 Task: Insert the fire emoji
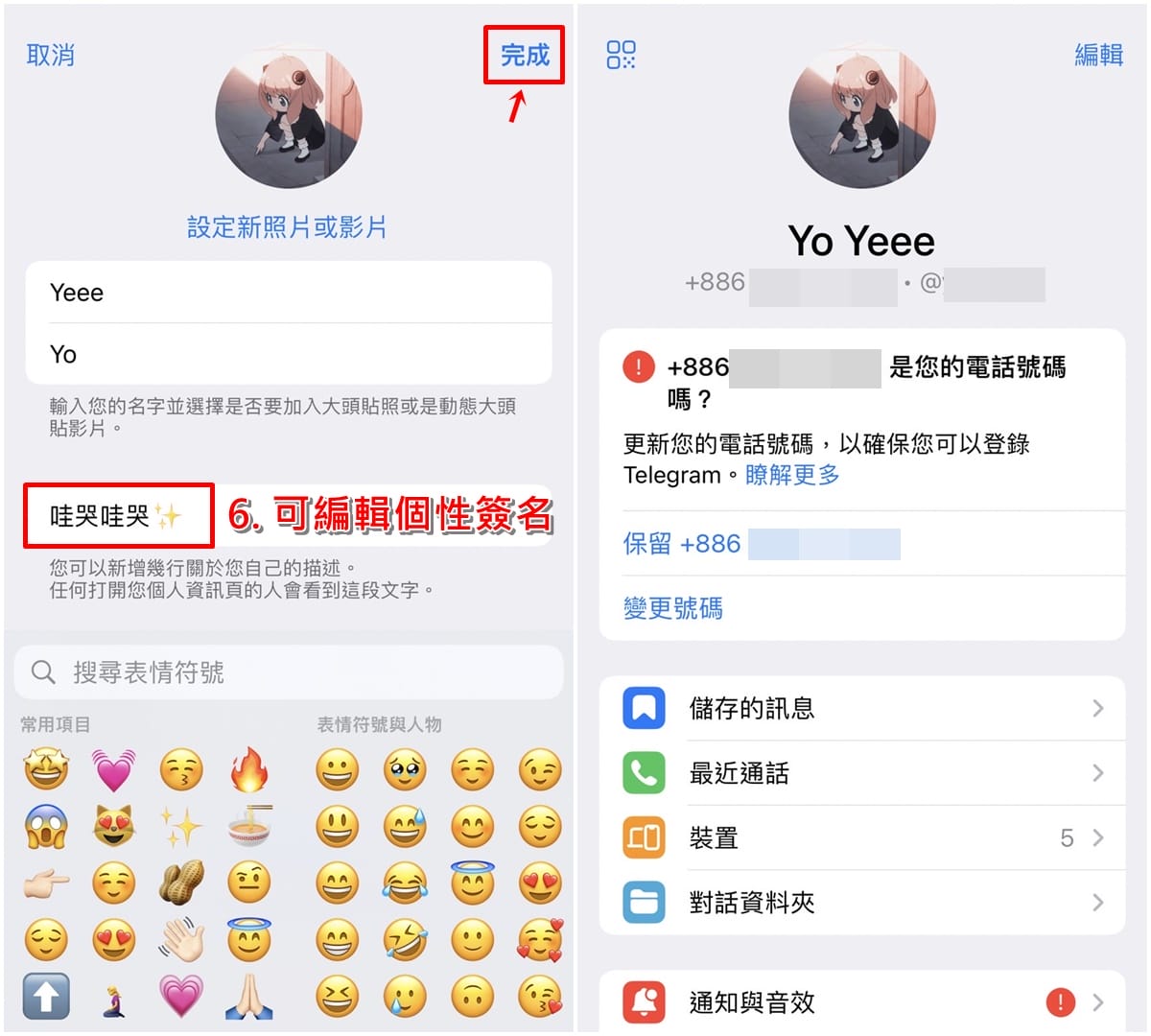coord(249,769)
